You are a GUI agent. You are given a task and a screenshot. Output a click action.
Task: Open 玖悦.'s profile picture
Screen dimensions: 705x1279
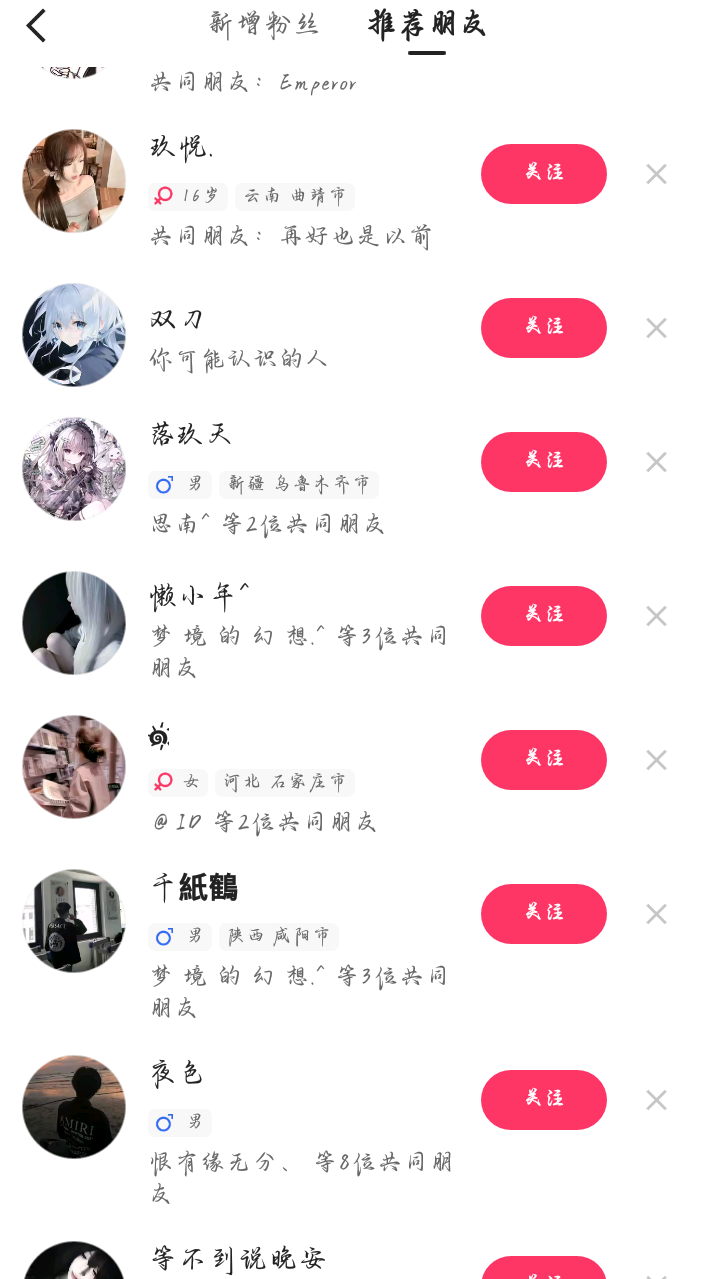[74, 181]
